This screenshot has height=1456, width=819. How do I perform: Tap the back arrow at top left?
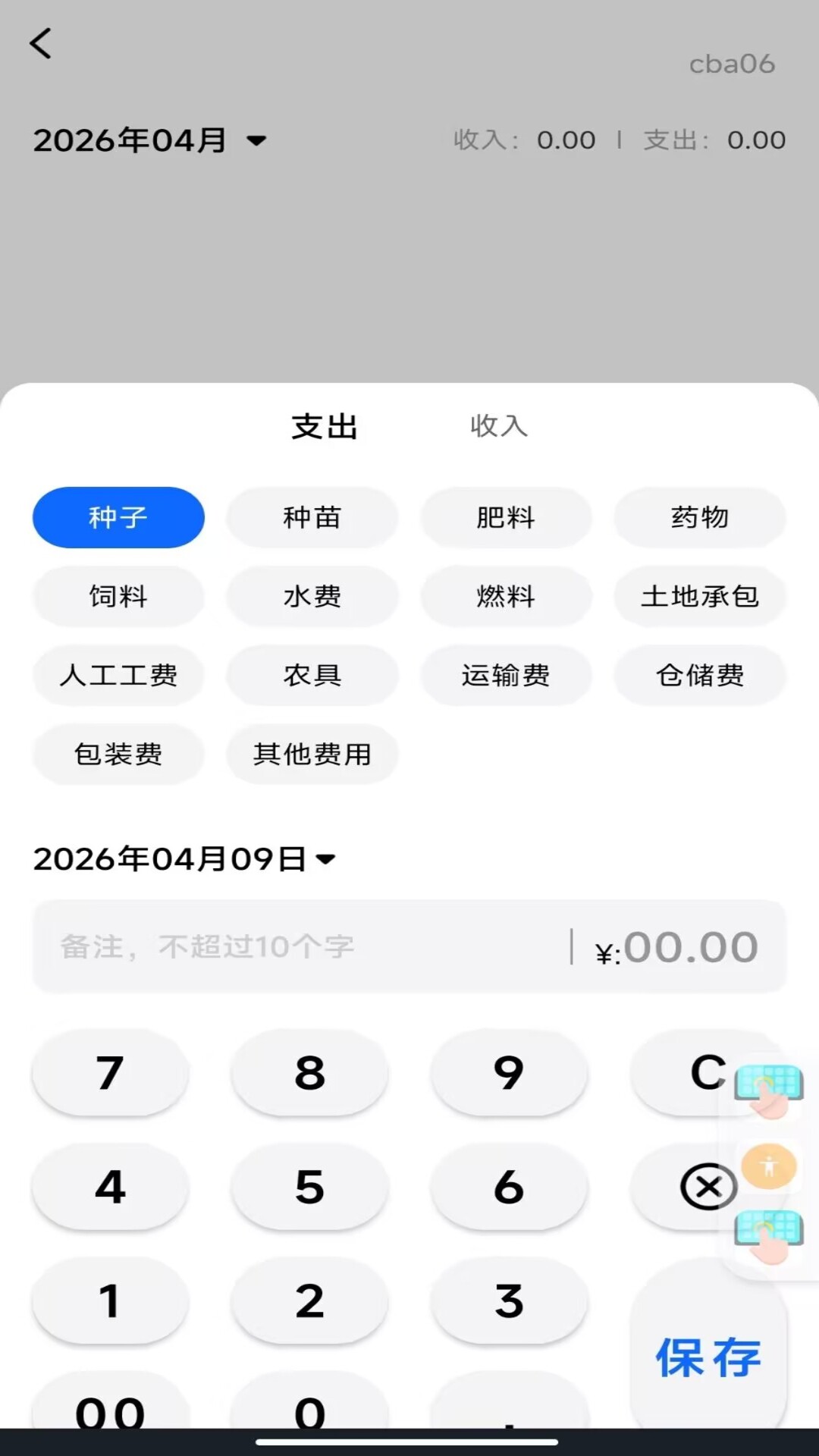pos(42,43)
